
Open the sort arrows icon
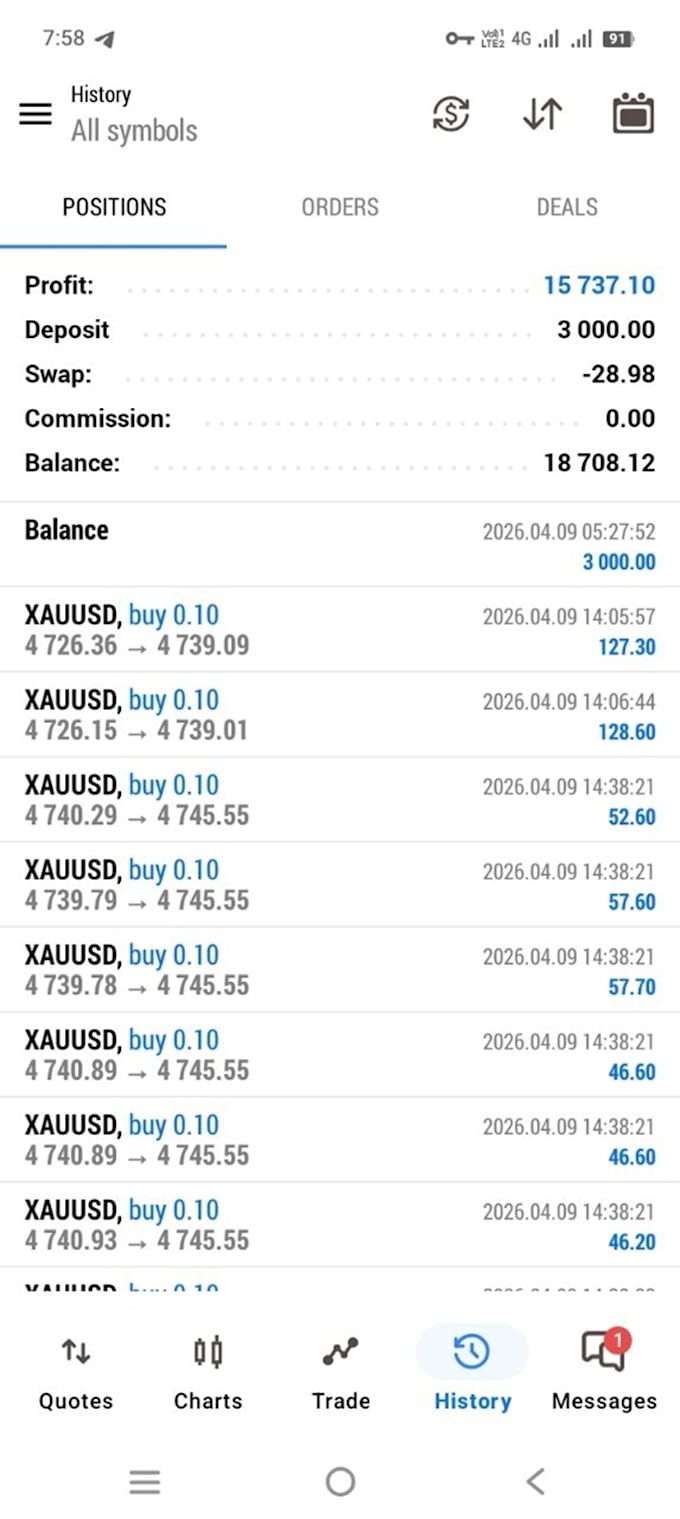coord(542,114)
